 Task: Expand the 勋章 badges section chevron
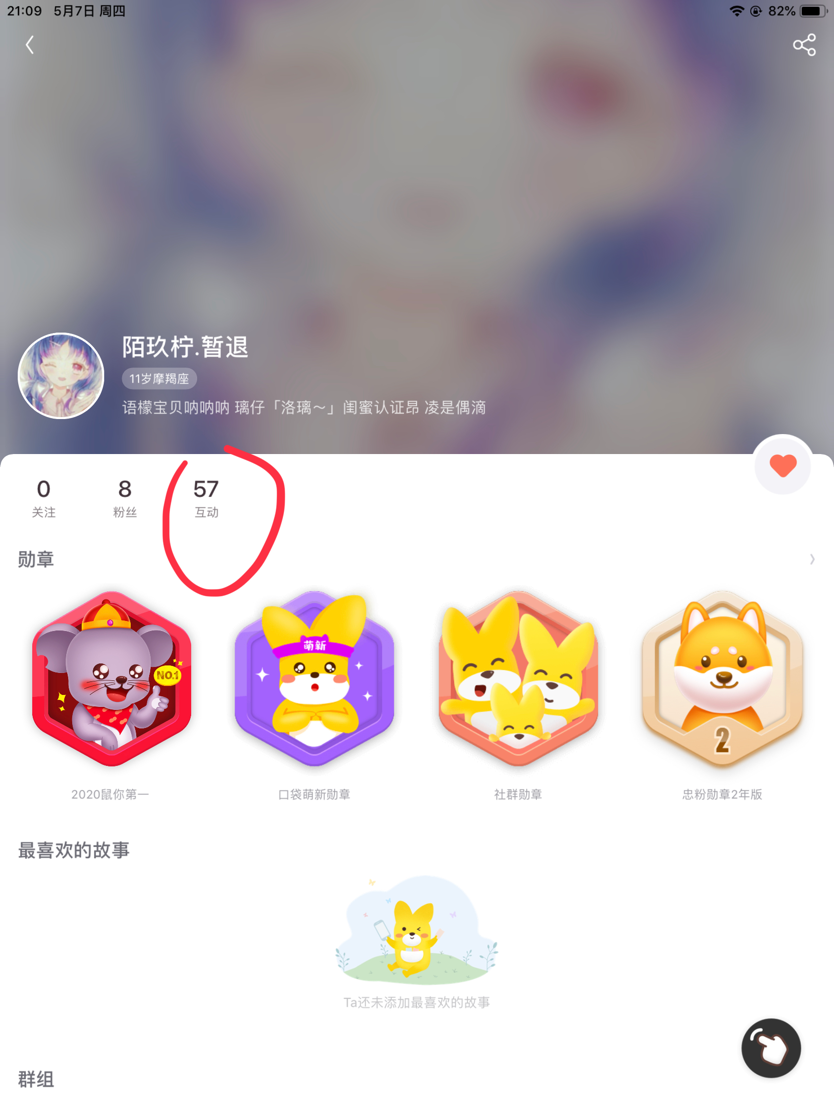click(x=812, y=559)
